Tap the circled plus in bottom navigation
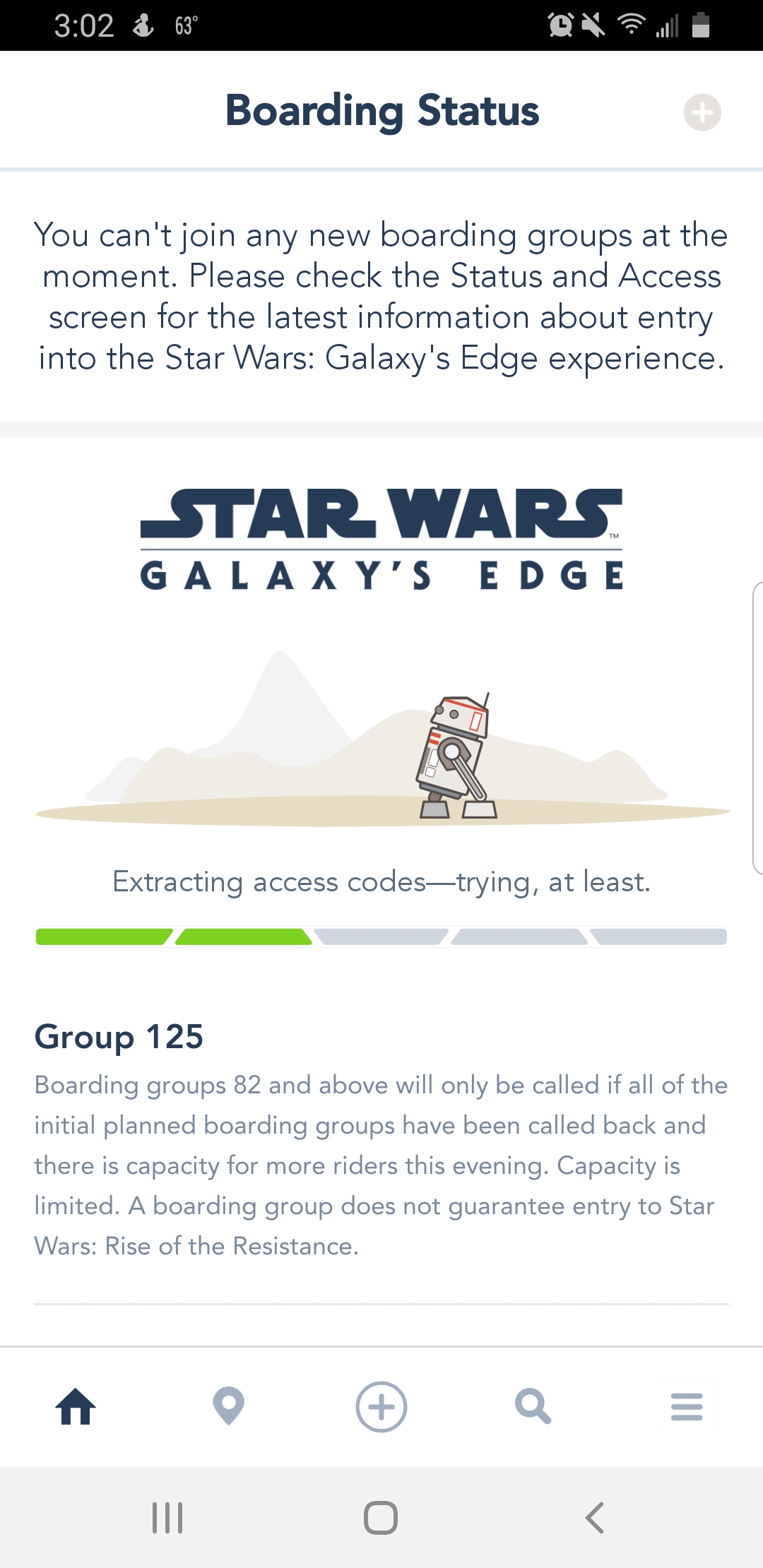 tap(381, 1407)
